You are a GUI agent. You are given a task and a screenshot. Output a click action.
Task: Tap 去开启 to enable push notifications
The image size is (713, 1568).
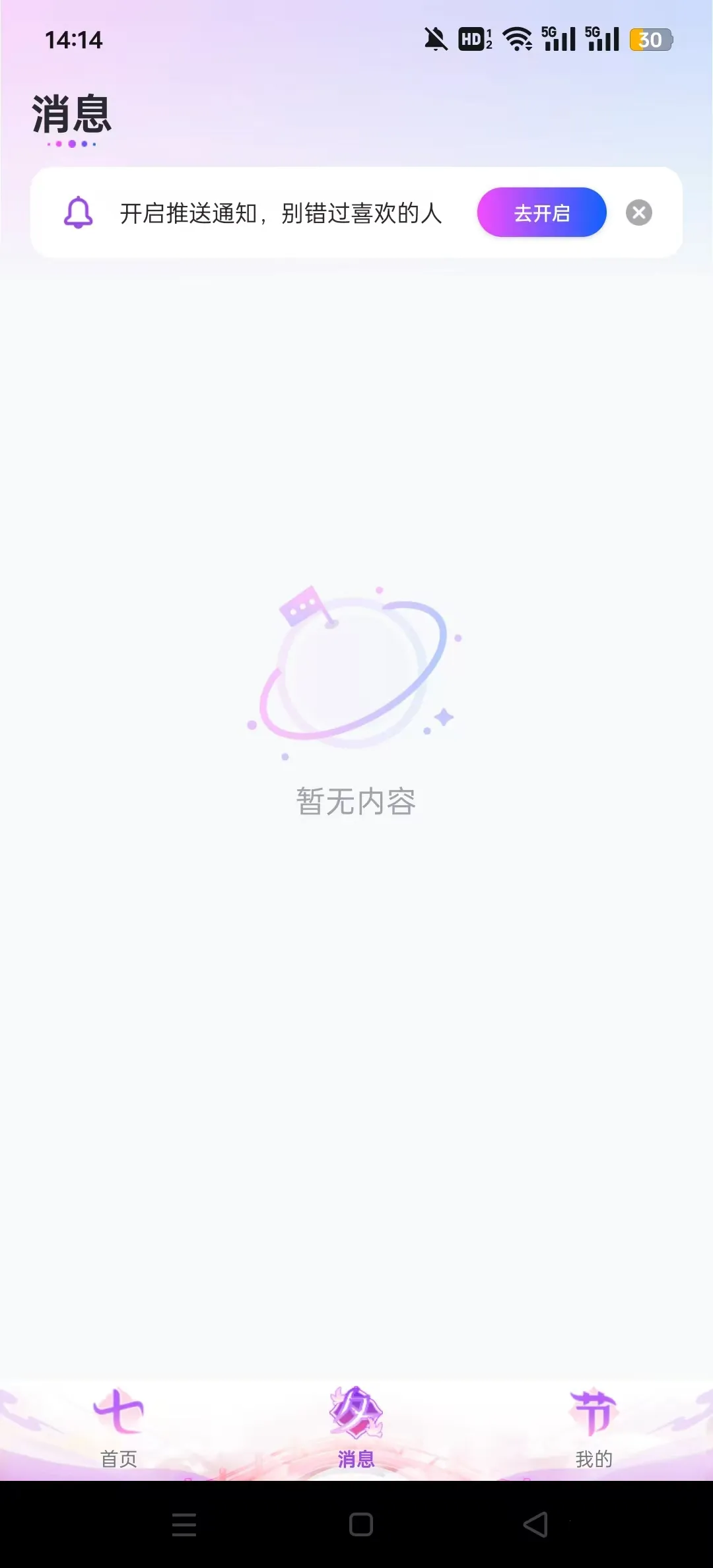541,212
